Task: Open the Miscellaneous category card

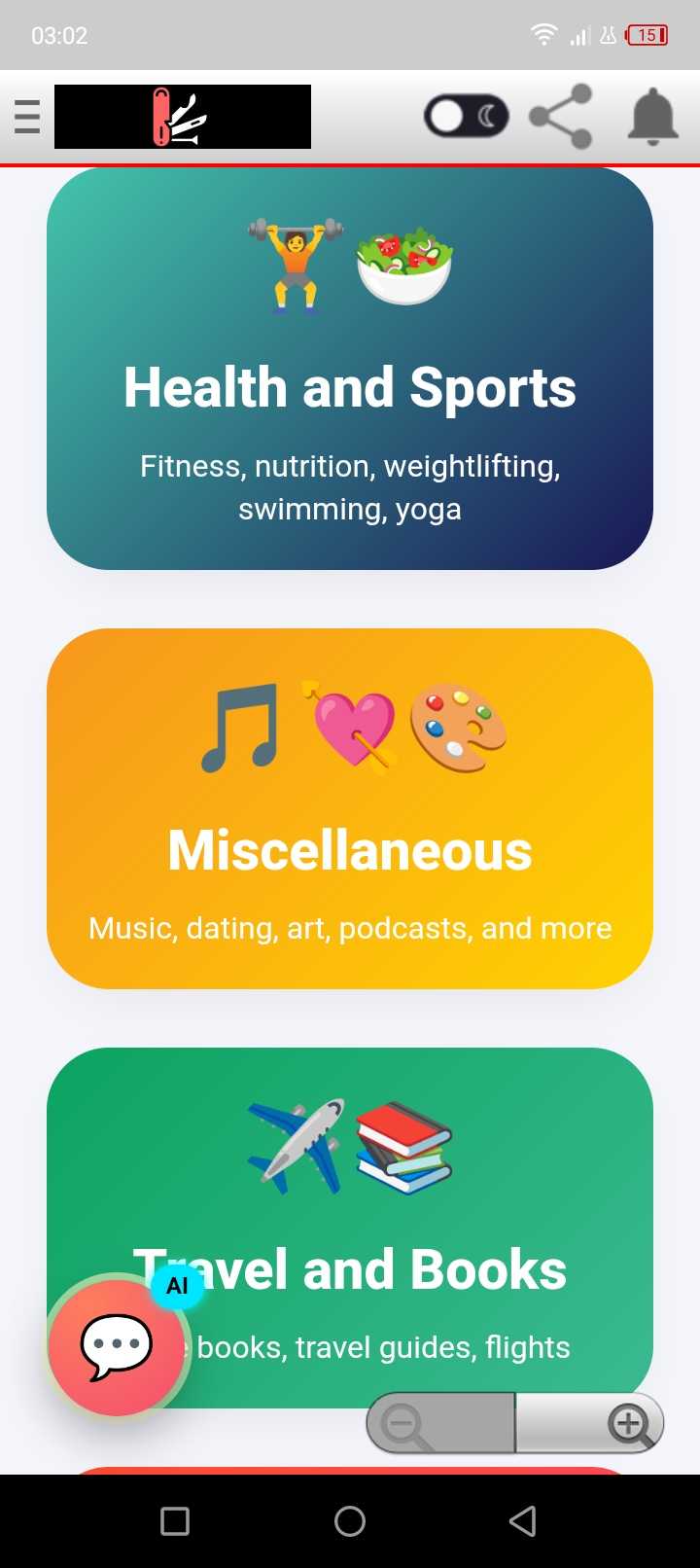Action: (350, 808)
